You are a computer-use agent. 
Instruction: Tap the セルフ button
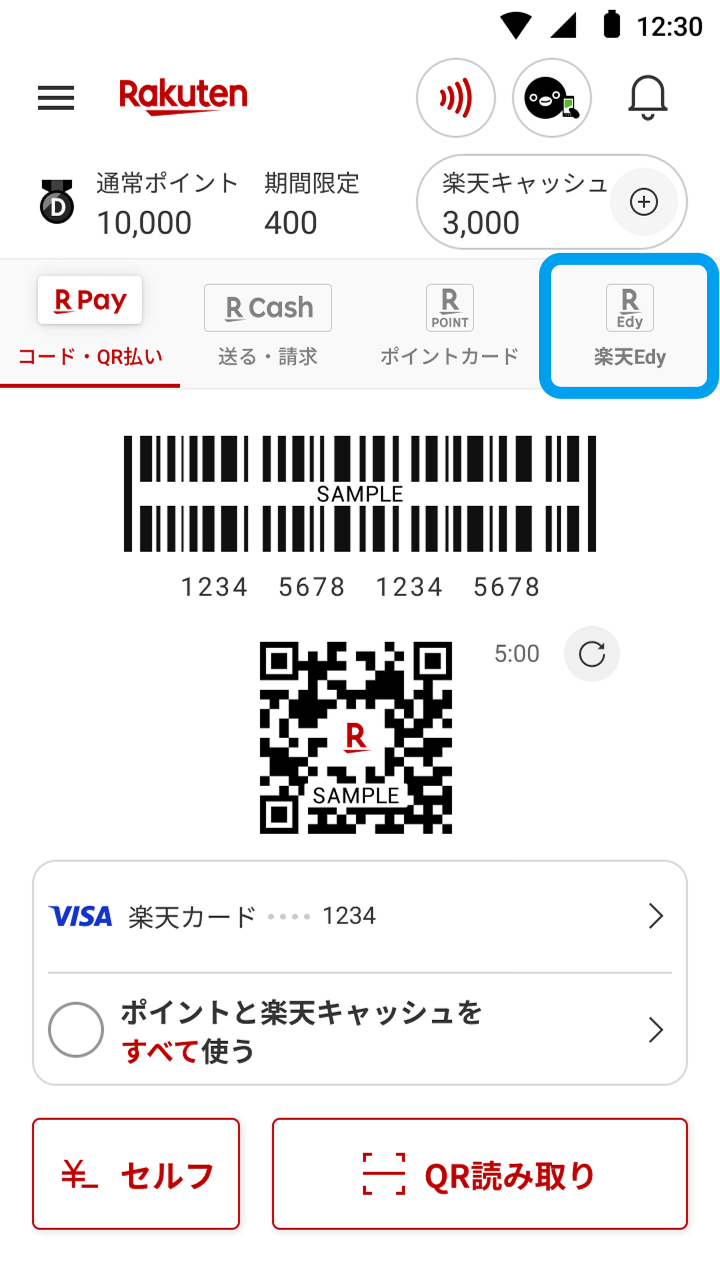coord(136,1174)
